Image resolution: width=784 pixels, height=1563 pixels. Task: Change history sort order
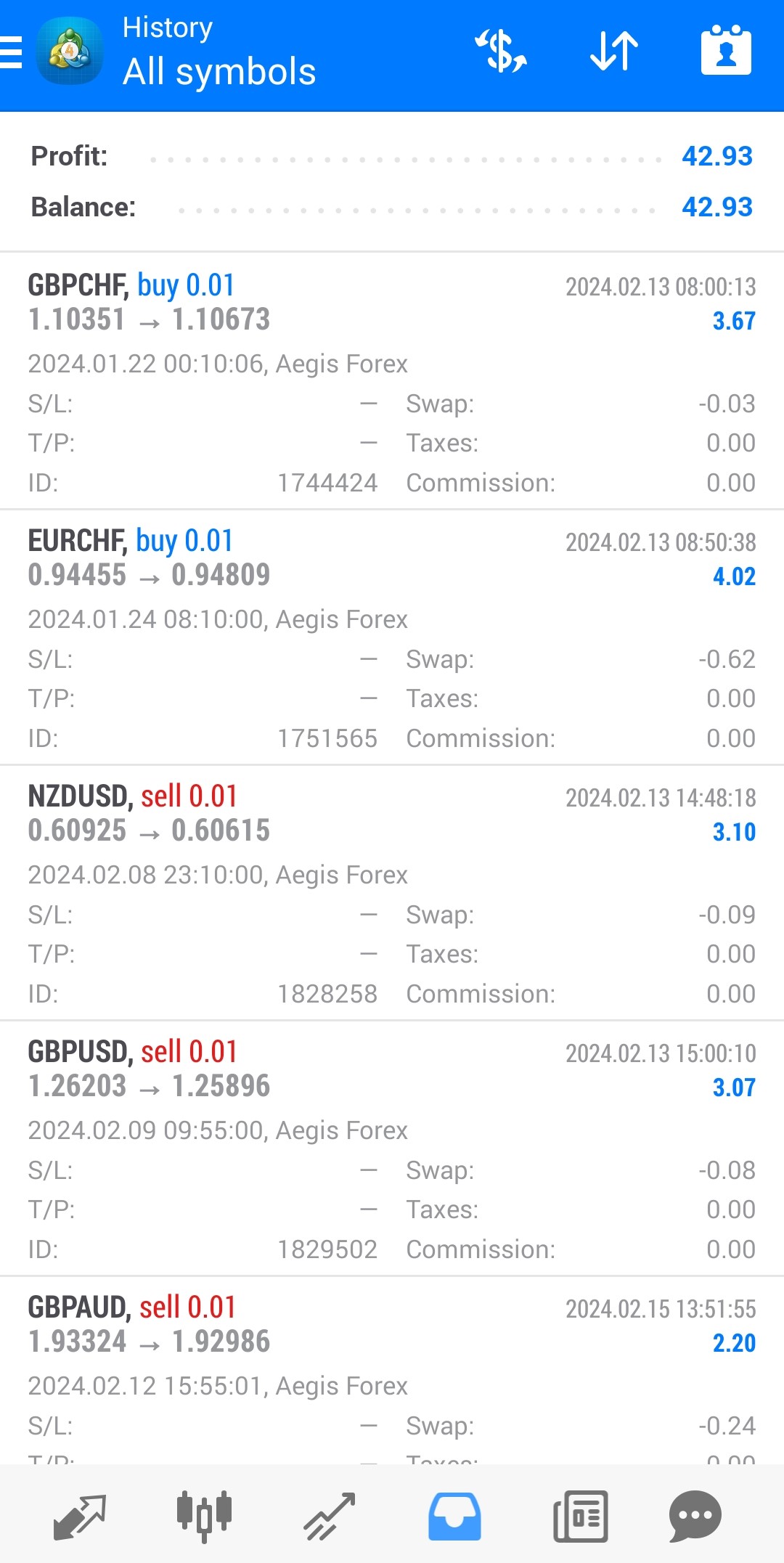click(x=614, y=51)
